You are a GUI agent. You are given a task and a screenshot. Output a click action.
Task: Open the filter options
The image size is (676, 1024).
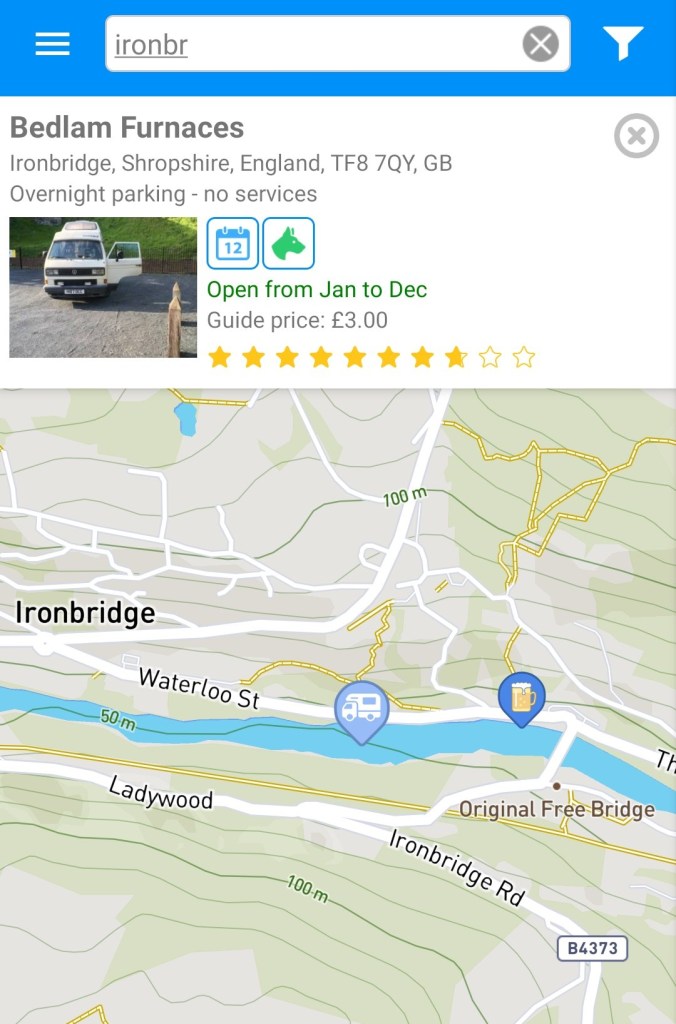pyautogui.click(x=622, y=44)
